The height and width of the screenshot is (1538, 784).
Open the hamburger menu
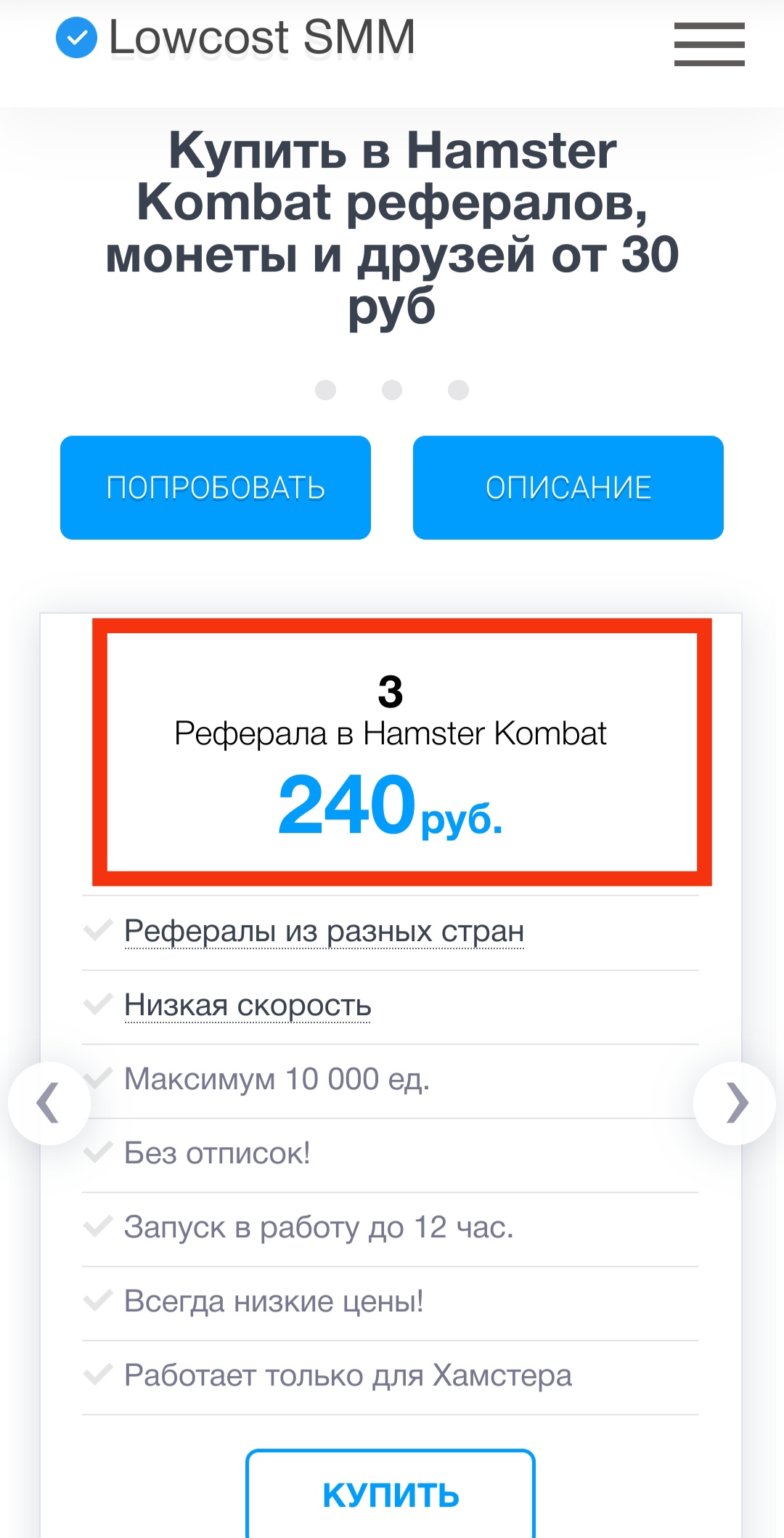tap(709, 44)
